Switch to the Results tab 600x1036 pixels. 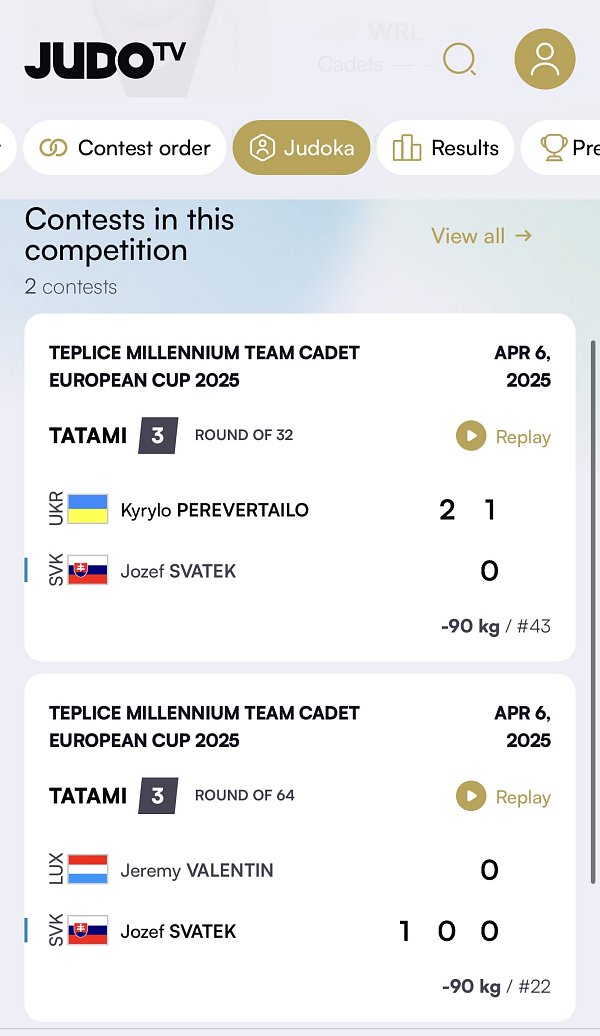point(445,148)
